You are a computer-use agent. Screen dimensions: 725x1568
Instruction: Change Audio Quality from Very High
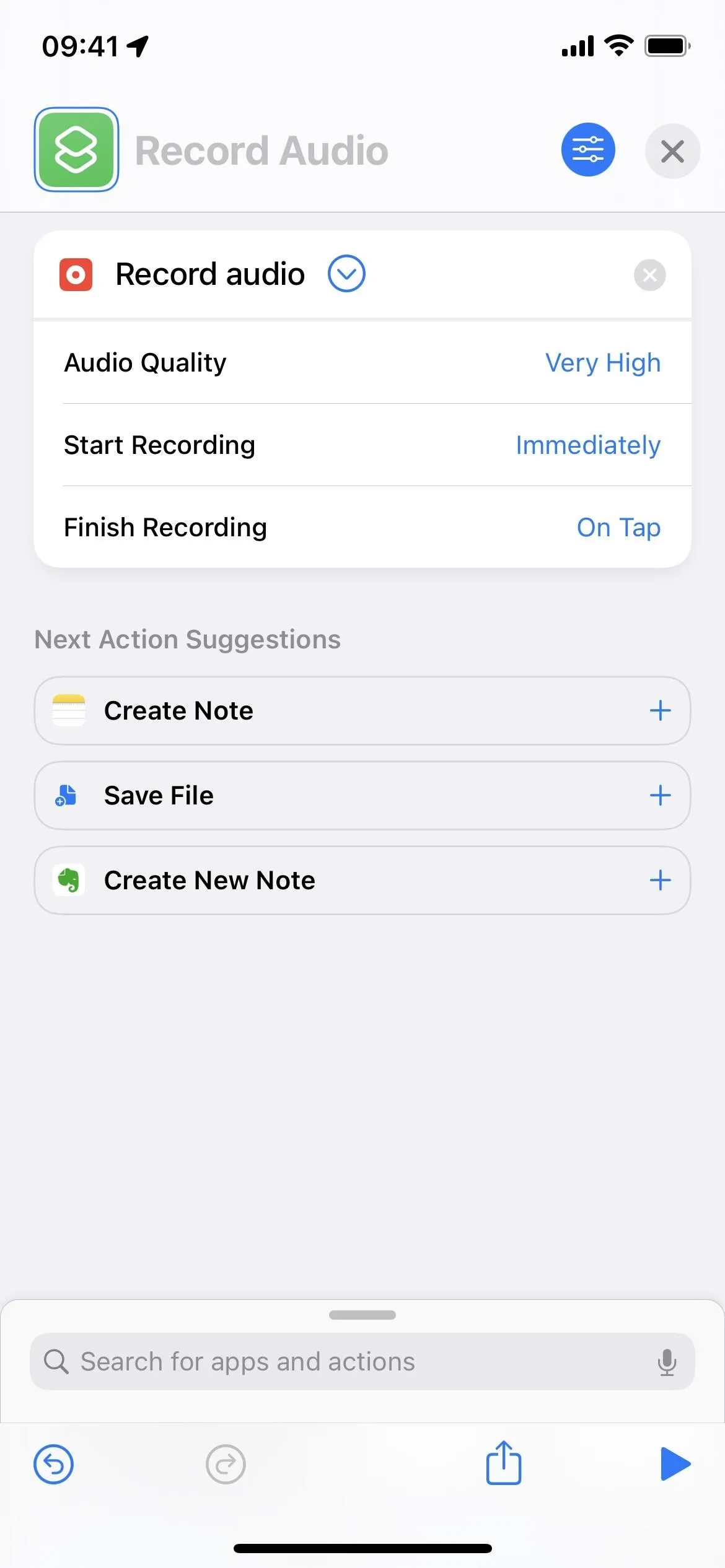[602, 363]
